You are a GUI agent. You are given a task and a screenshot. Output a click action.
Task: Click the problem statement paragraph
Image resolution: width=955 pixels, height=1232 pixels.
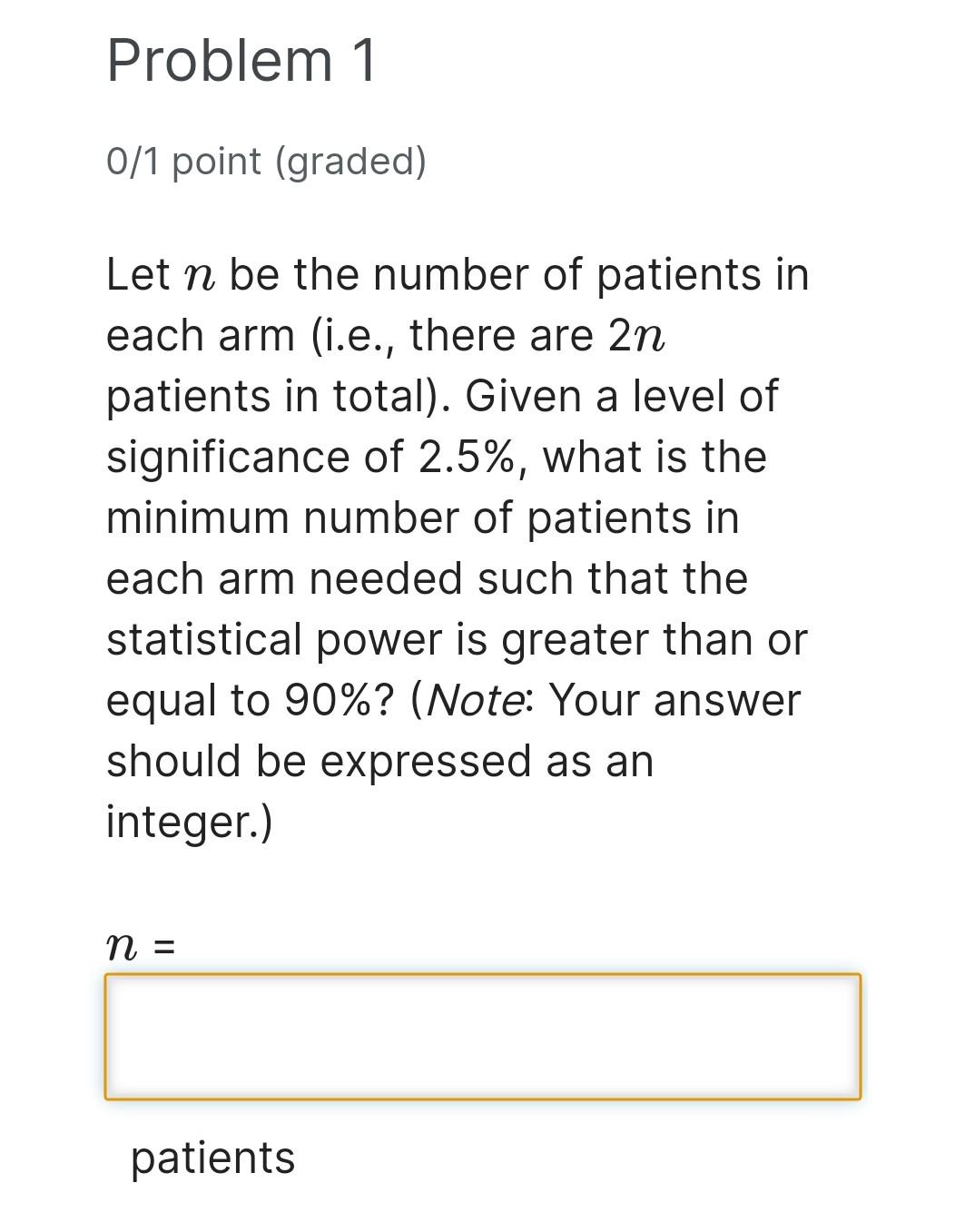coord(454,545)
